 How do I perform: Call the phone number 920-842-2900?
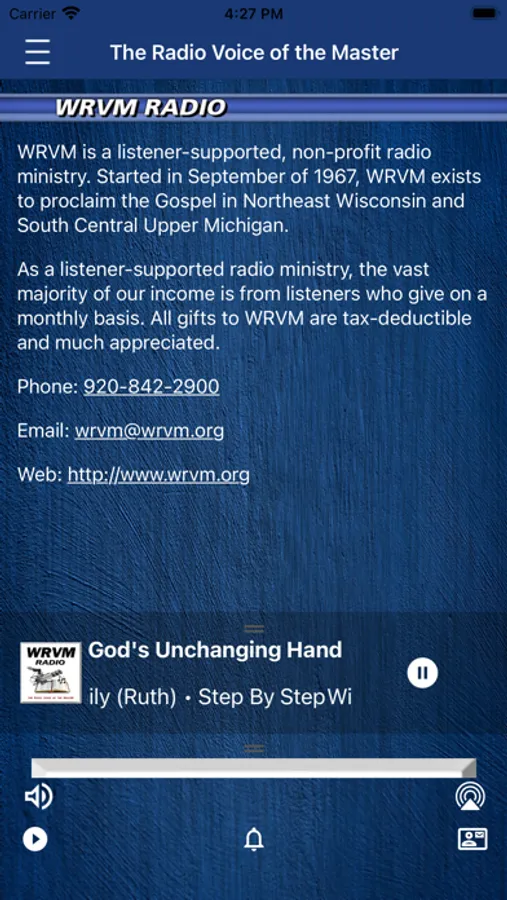[152, 386]
